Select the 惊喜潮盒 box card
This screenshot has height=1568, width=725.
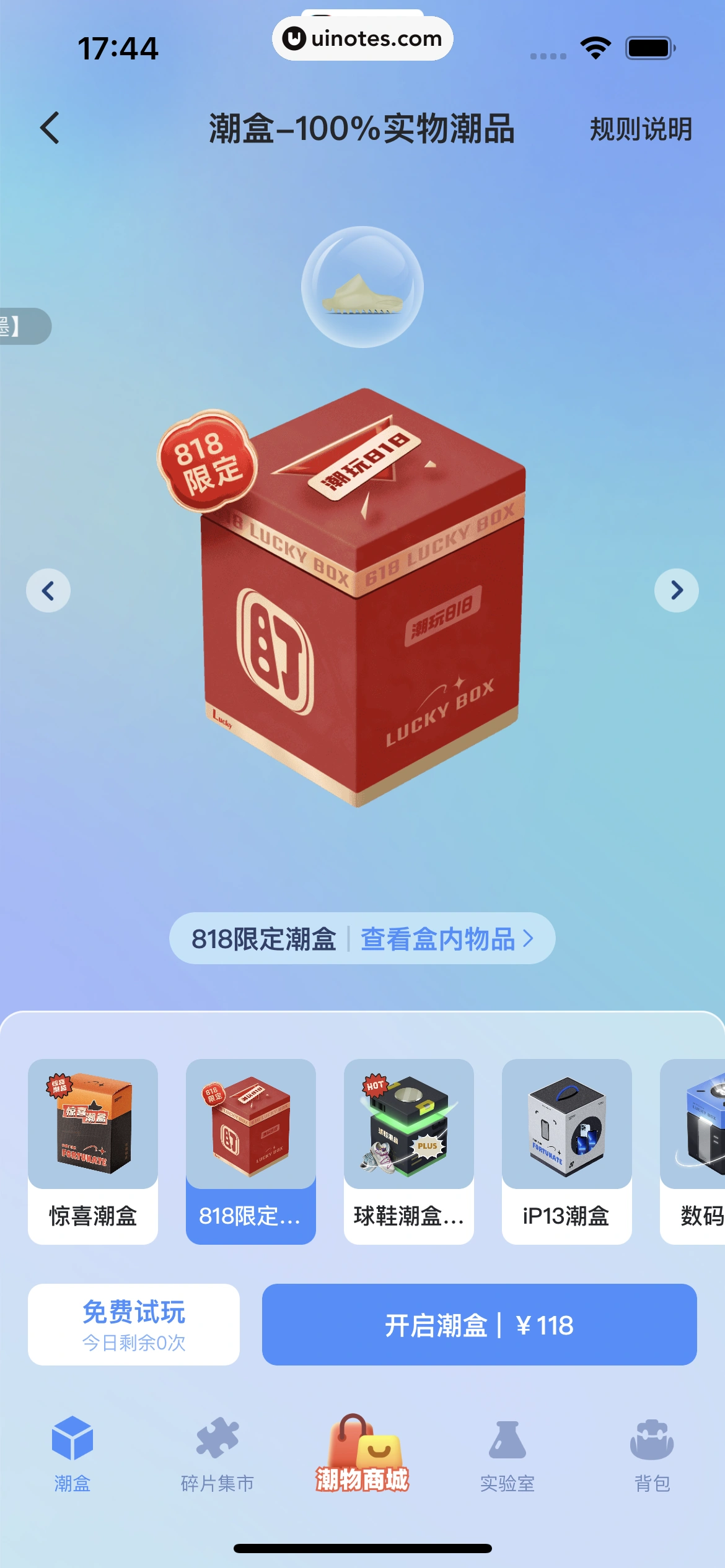tap(93, 1151)
